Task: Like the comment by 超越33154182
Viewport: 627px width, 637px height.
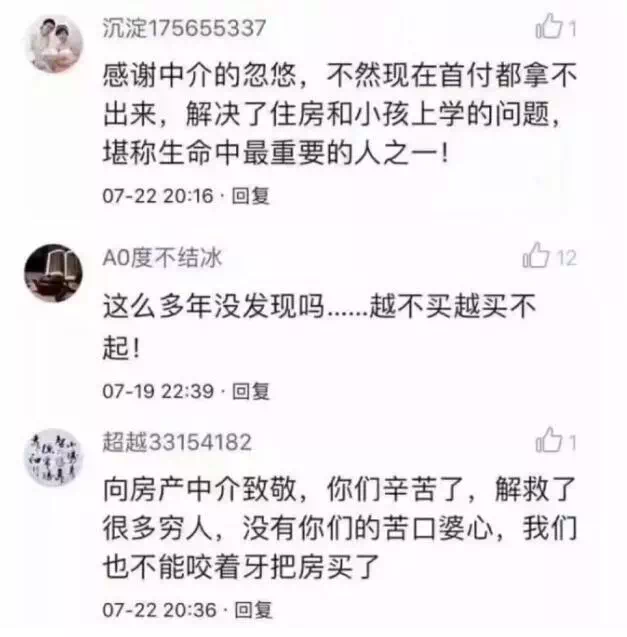Action: [550, 439]
